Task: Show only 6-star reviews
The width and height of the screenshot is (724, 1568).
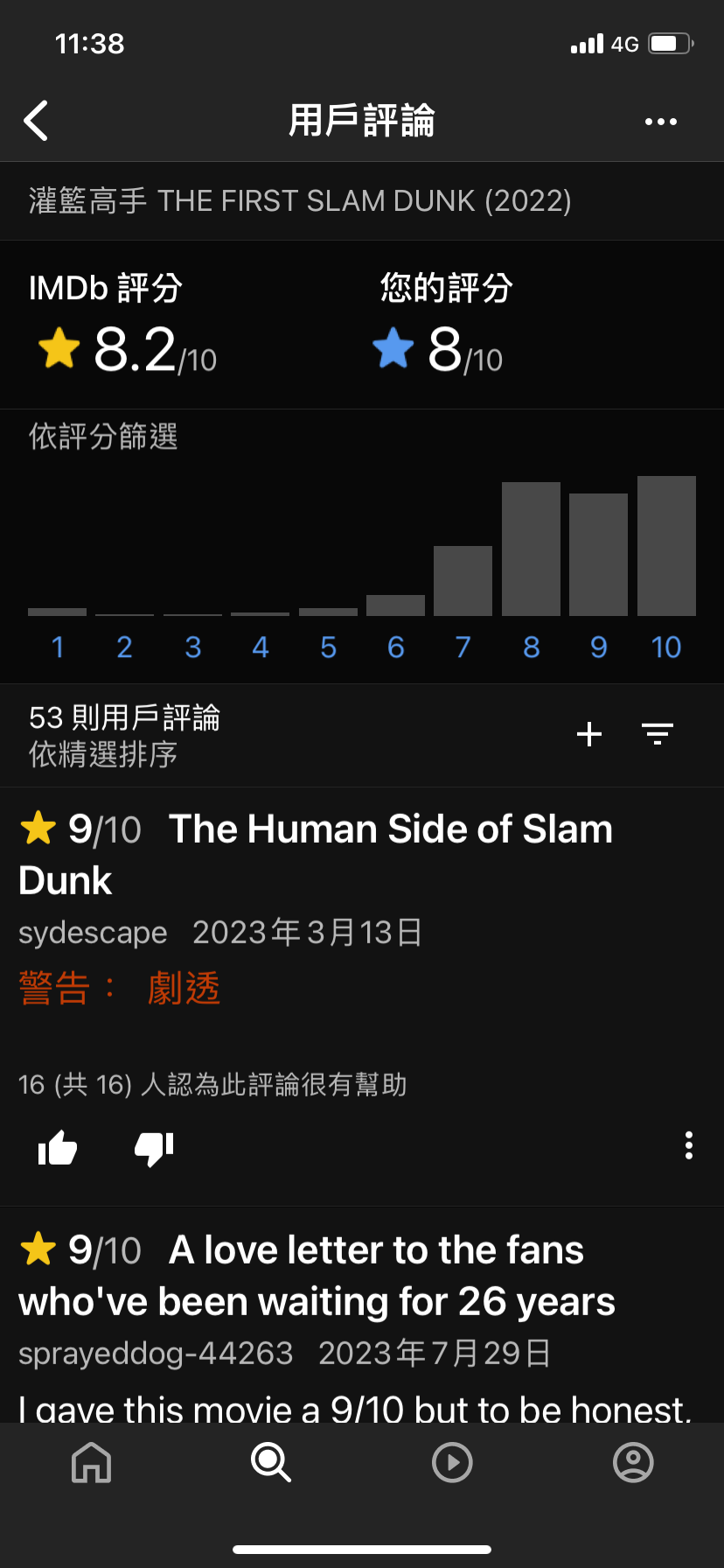Action: click(395, 647)
